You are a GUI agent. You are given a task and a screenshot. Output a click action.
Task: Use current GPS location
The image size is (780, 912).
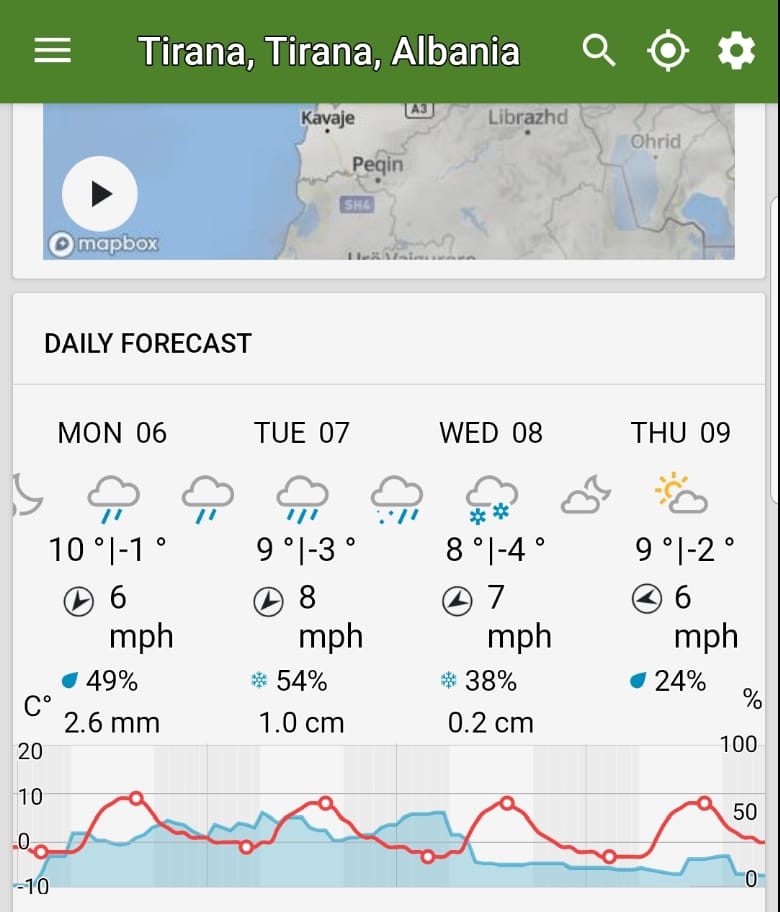(x=668, y=51)
